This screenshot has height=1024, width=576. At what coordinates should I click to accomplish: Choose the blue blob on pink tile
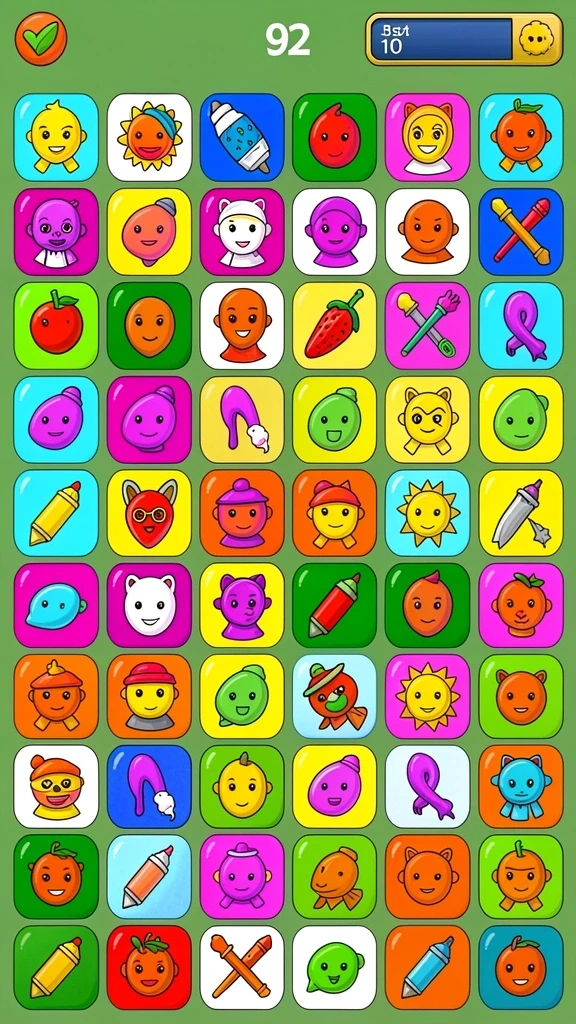pos(56,605)
